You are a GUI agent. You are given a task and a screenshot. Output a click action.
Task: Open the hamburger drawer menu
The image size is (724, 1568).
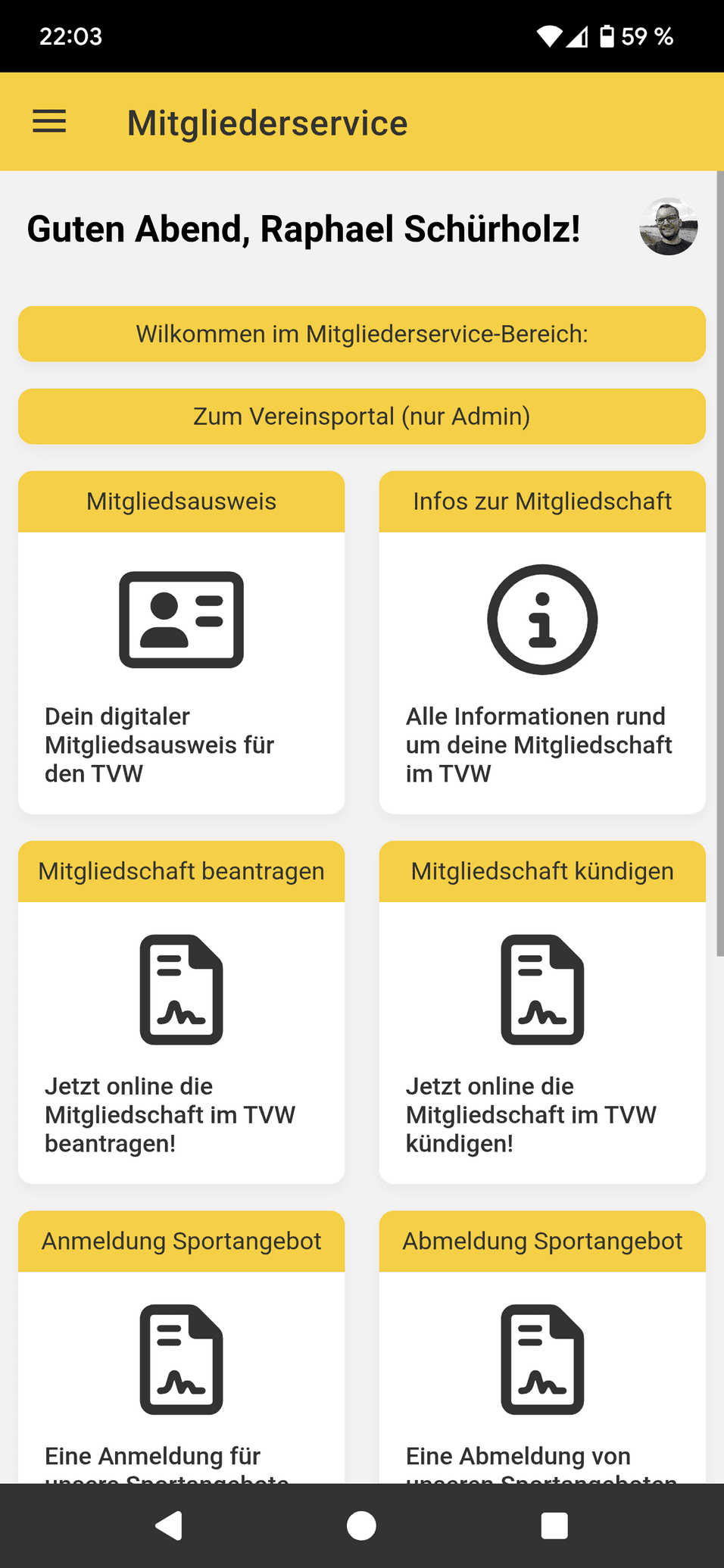click(x=49, y=121)
